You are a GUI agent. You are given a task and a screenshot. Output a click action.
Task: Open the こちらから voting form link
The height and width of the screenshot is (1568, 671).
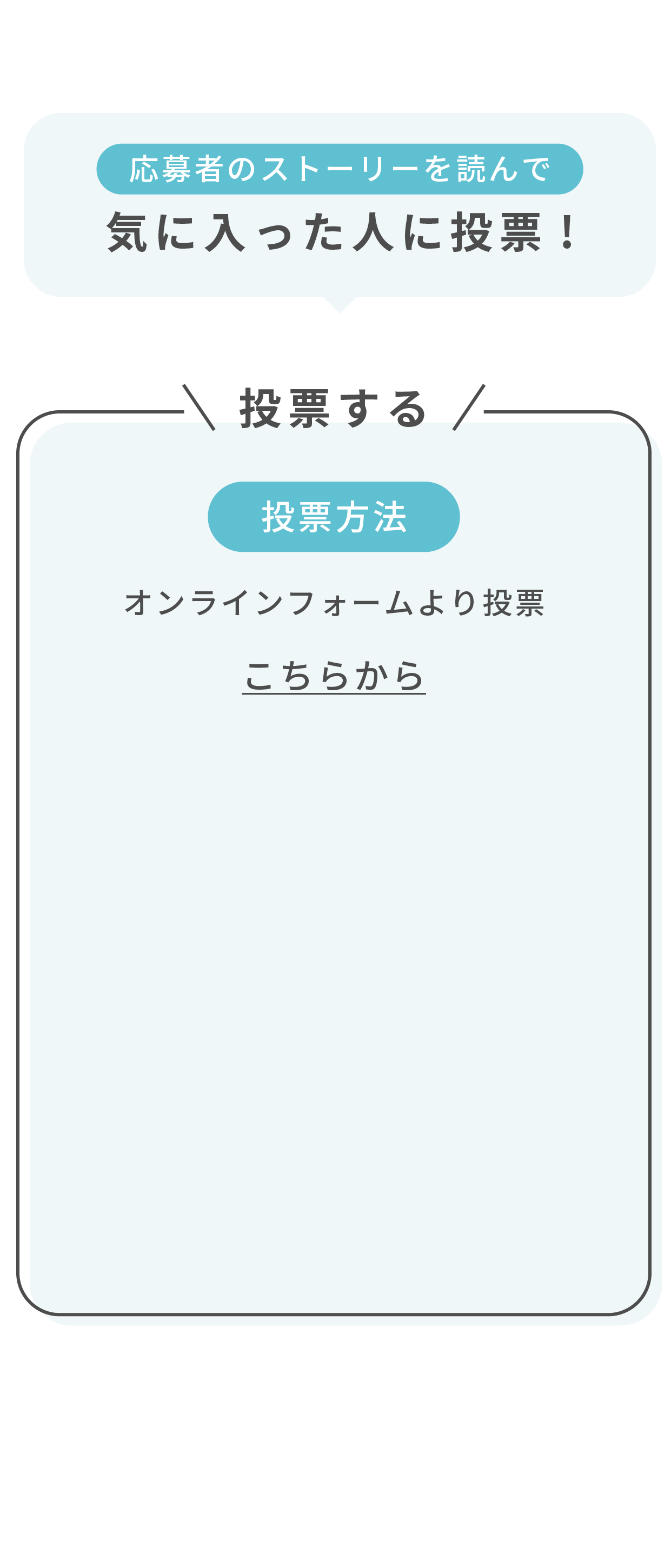[x=334, y=676]
